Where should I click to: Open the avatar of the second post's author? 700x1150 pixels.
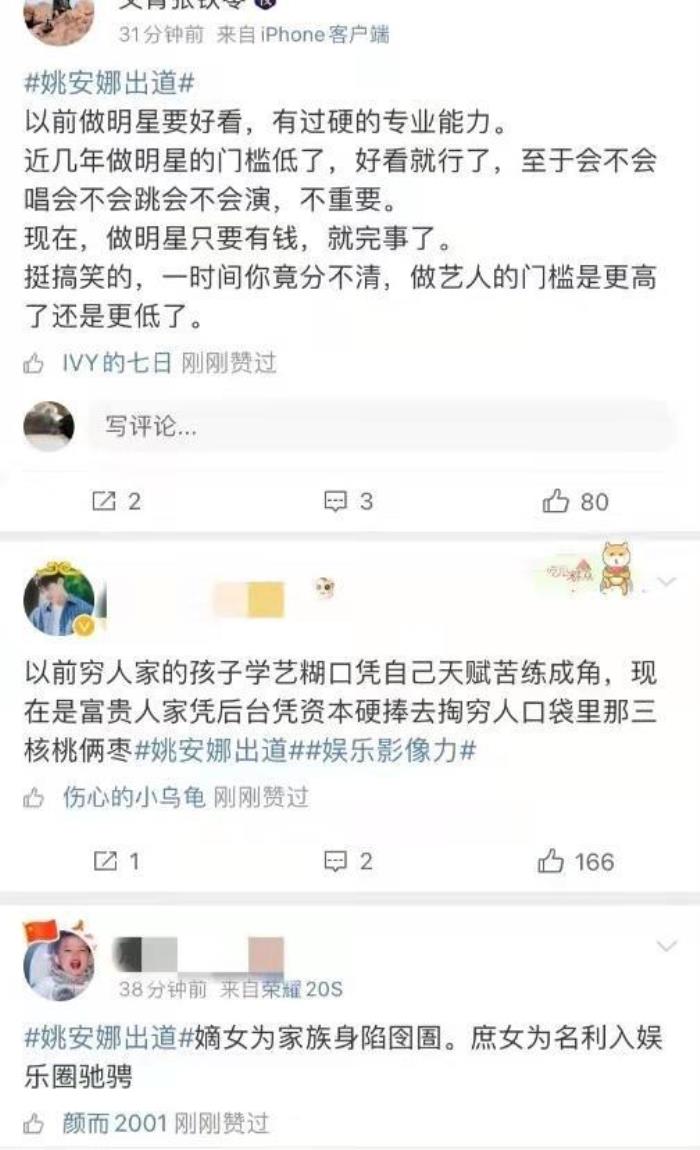[59, 599]
